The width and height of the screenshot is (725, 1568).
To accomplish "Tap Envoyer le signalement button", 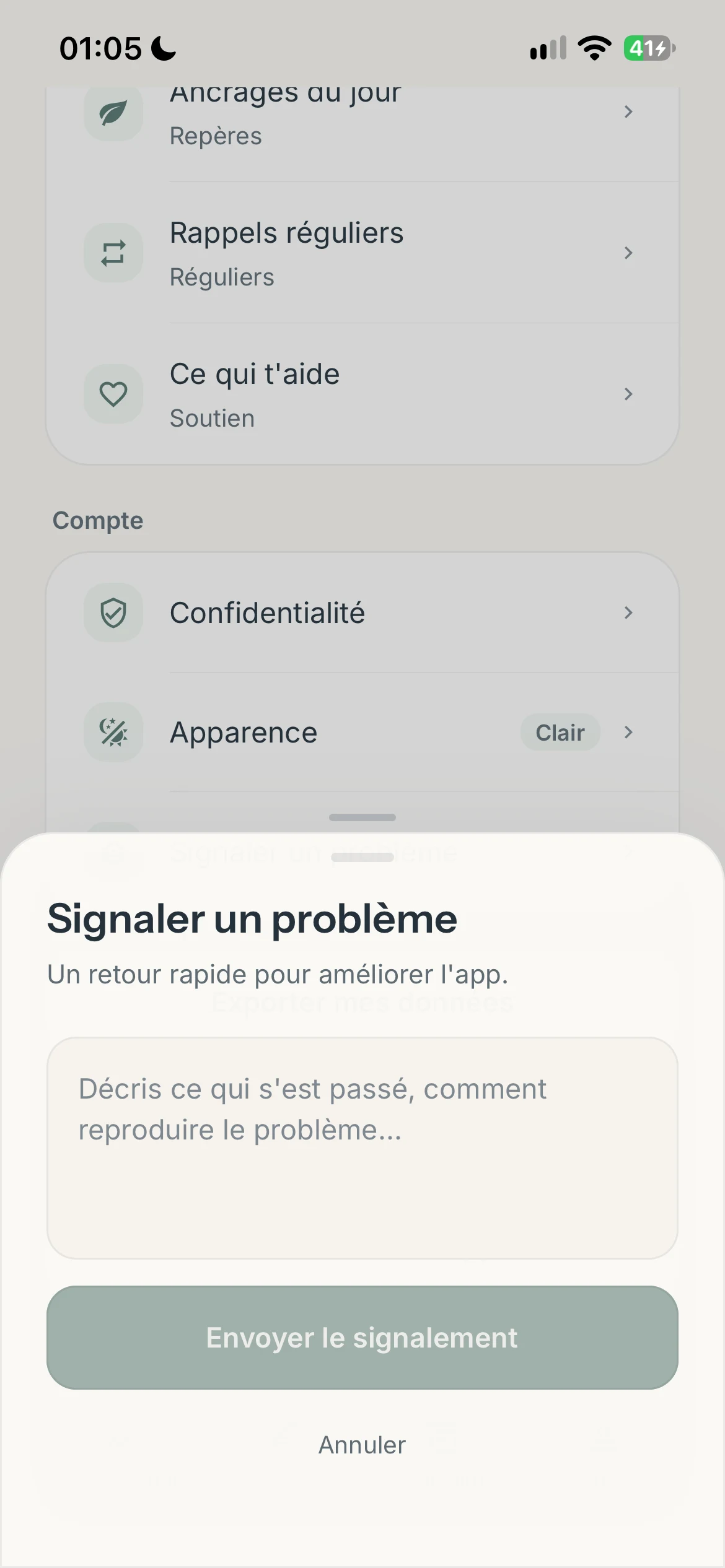I will tap(362, 1338).
